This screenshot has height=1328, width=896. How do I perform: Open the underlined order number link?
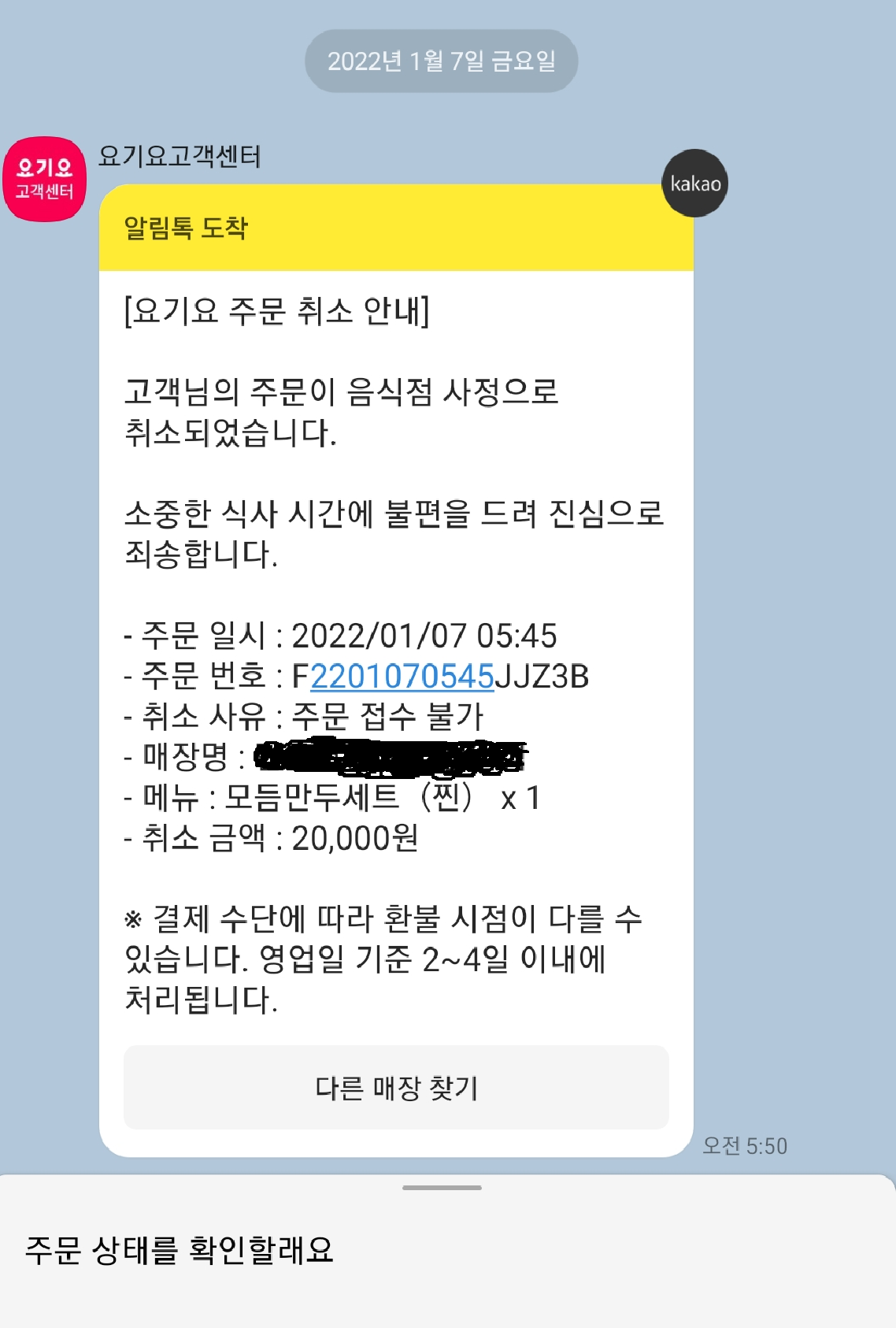click(402, 677)
